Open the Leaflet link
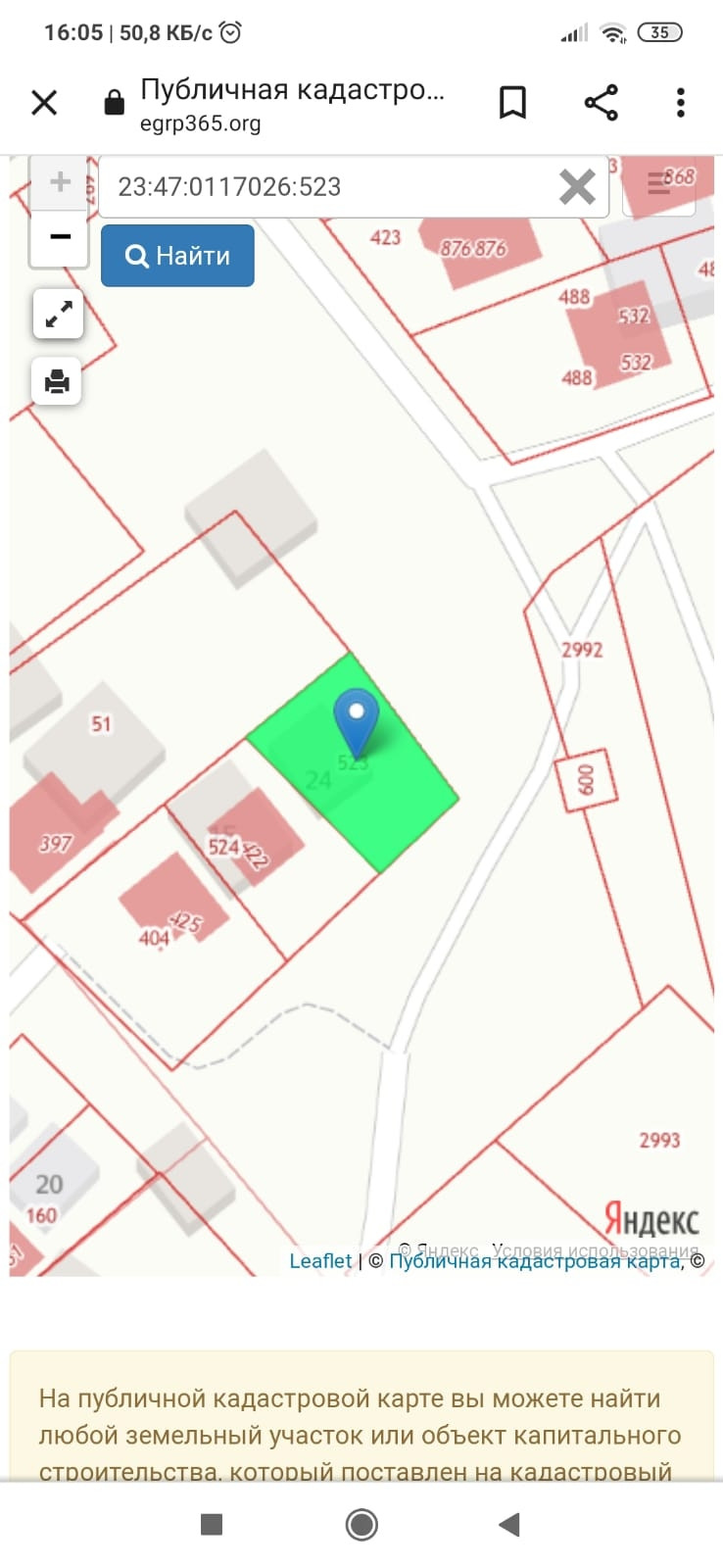Screen dimensions: 723x1568 pos(320,1261)
